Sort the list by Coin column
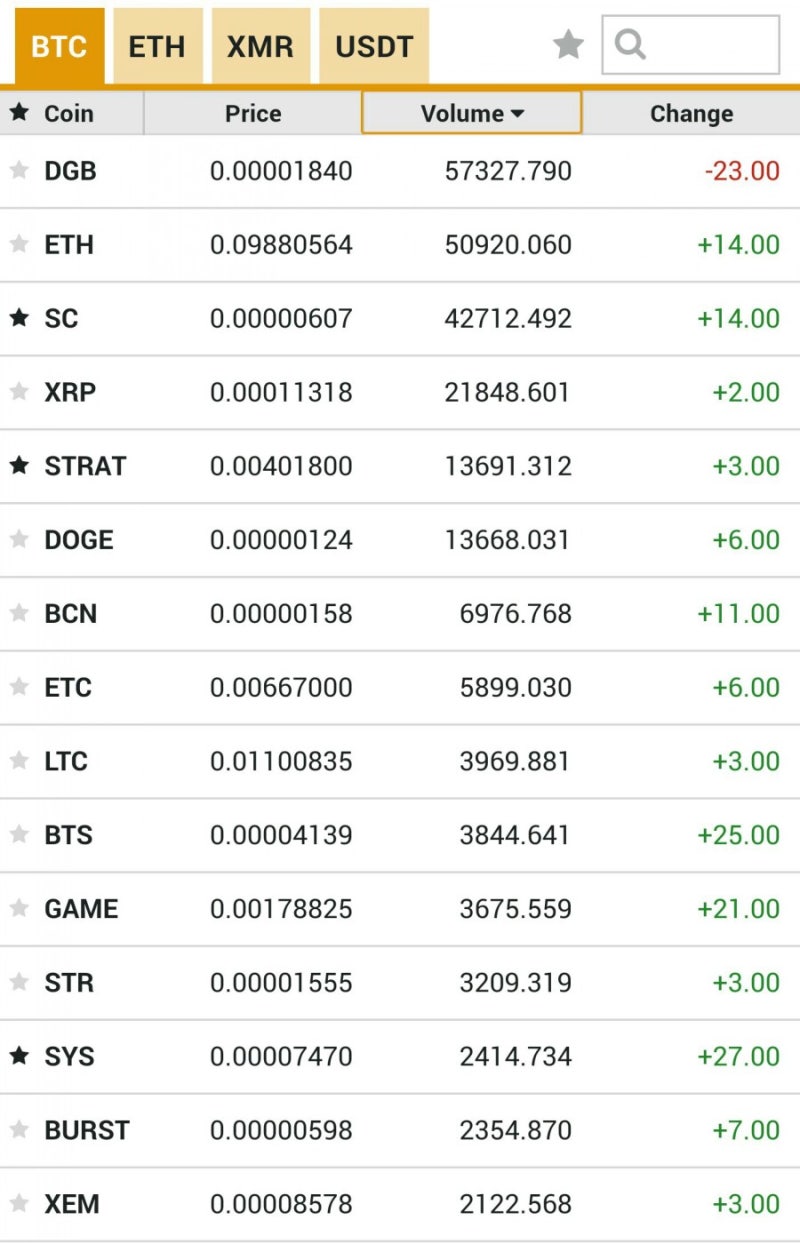Screen dimensions: 800x1244 tap(69, 114)
